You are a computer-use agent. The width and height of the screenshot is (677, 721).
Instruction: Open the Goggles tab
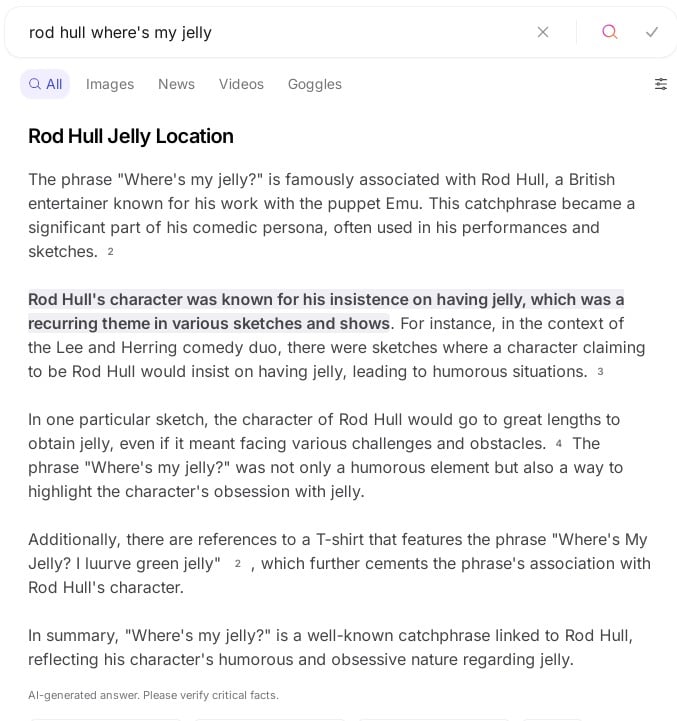click(315, 84)
